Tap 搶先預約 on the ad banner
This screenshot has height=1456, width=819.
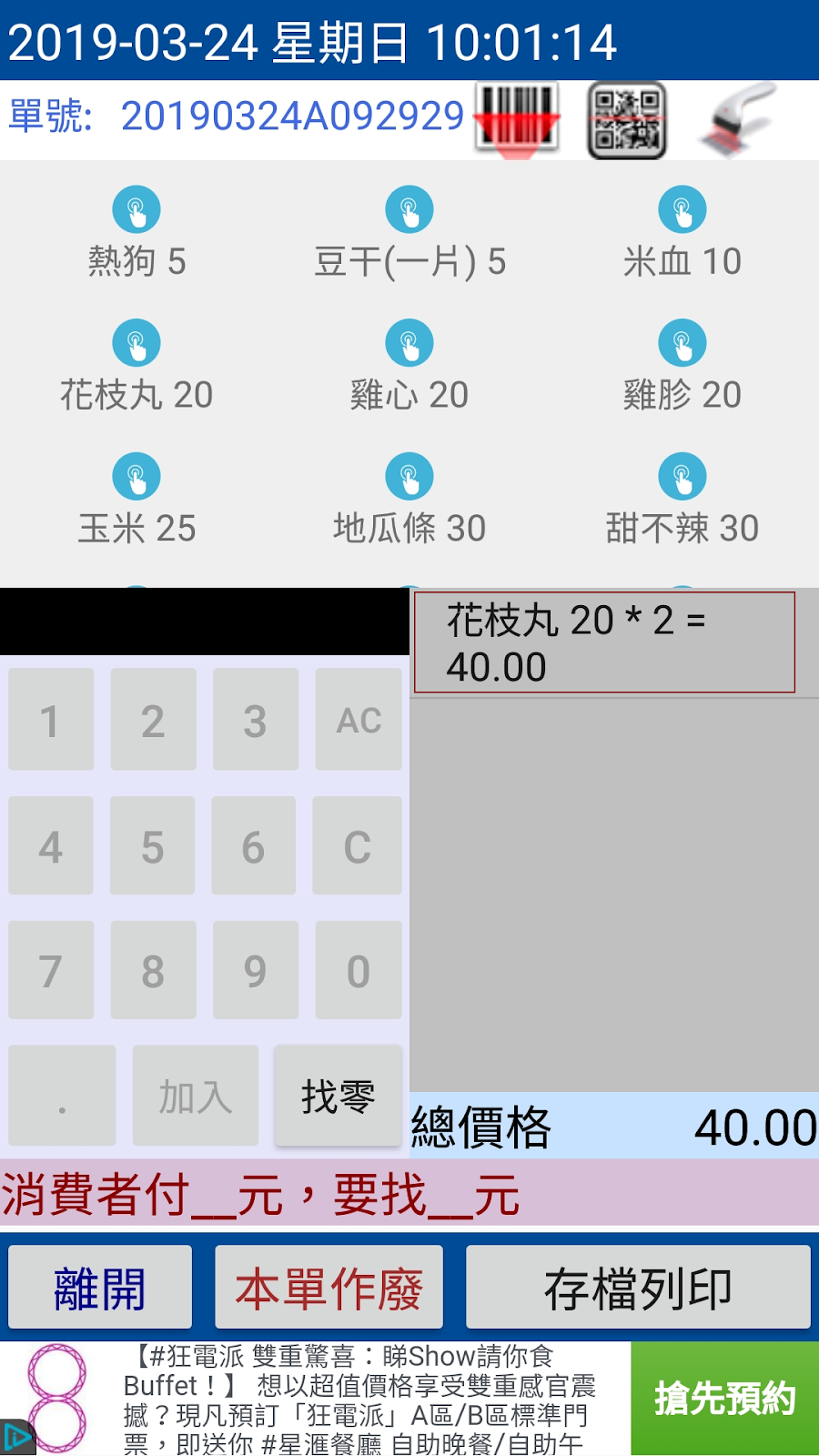coord(724,1399)
